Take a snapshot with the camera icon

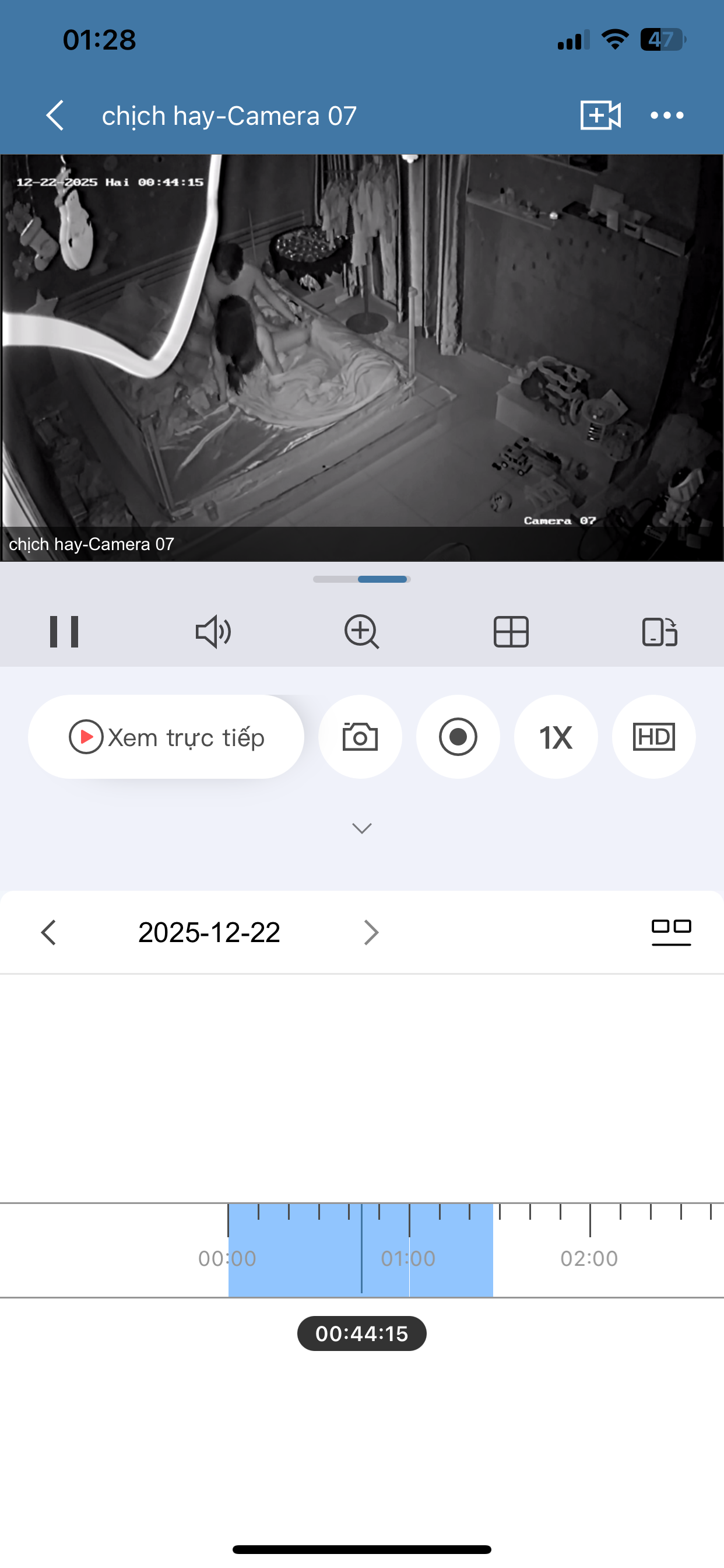click(x=360, y=737)
